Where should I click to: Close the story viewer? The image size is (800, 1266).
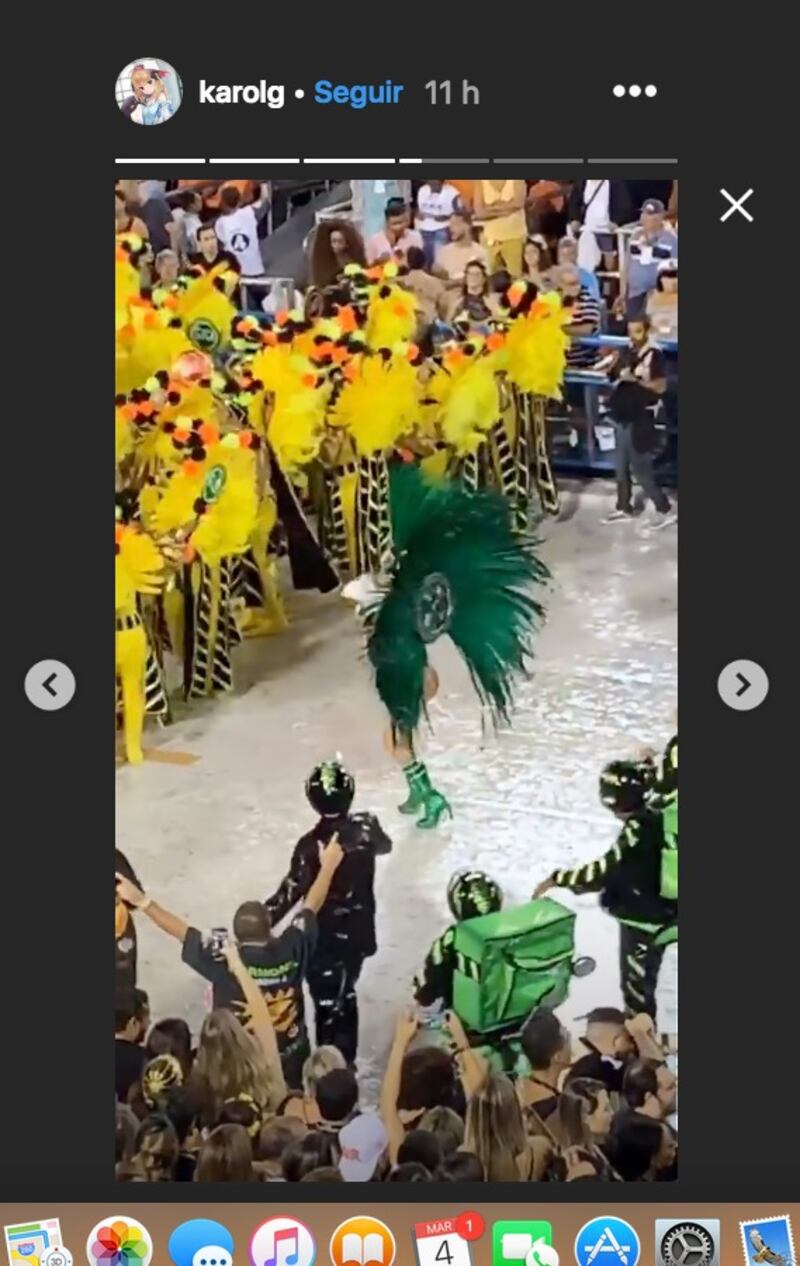tap(736, 206)
